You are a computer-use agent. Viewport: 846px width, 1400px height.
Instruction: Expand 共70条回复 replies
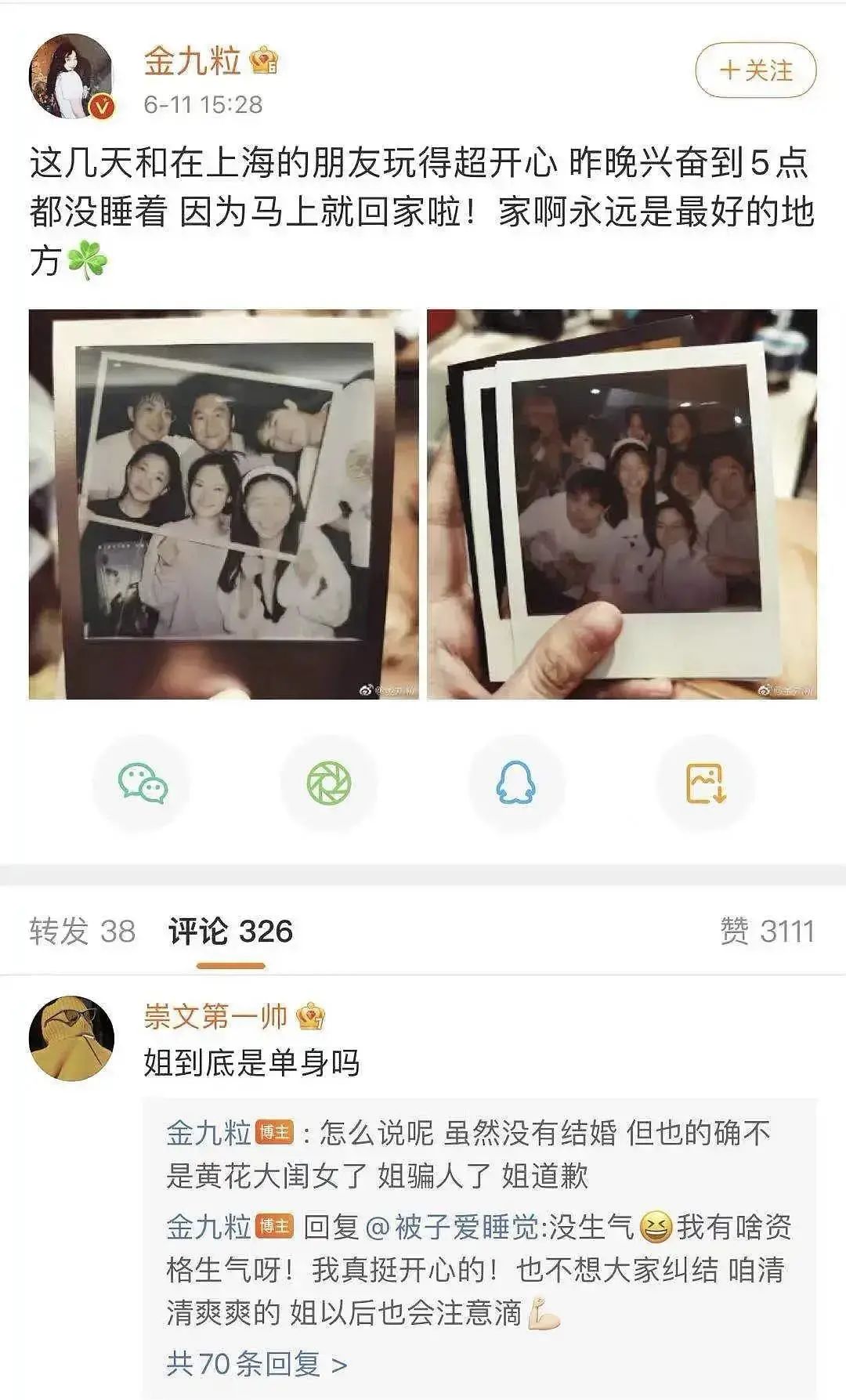click(x=256, y=1364)
